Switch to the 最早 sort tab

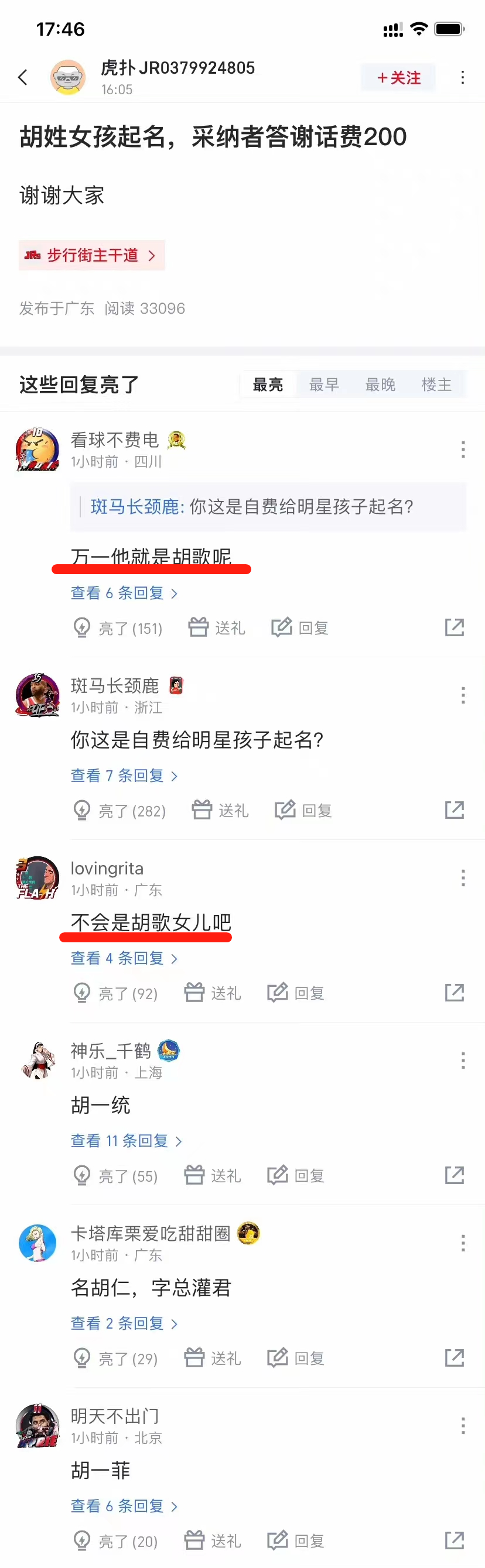click(x=323, y=385)
